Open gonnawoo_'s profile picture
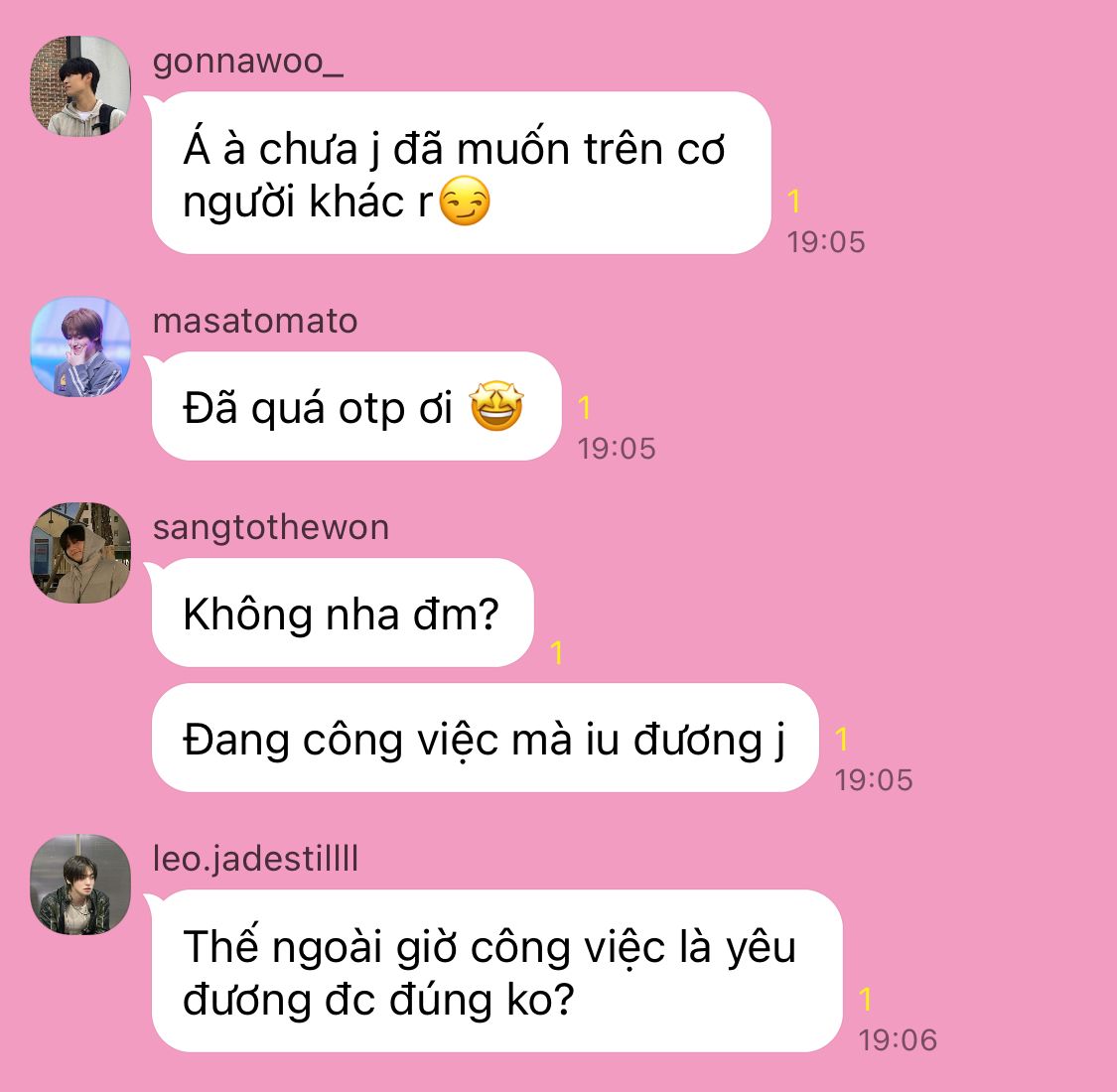1117x1092 pixels. 80,85
